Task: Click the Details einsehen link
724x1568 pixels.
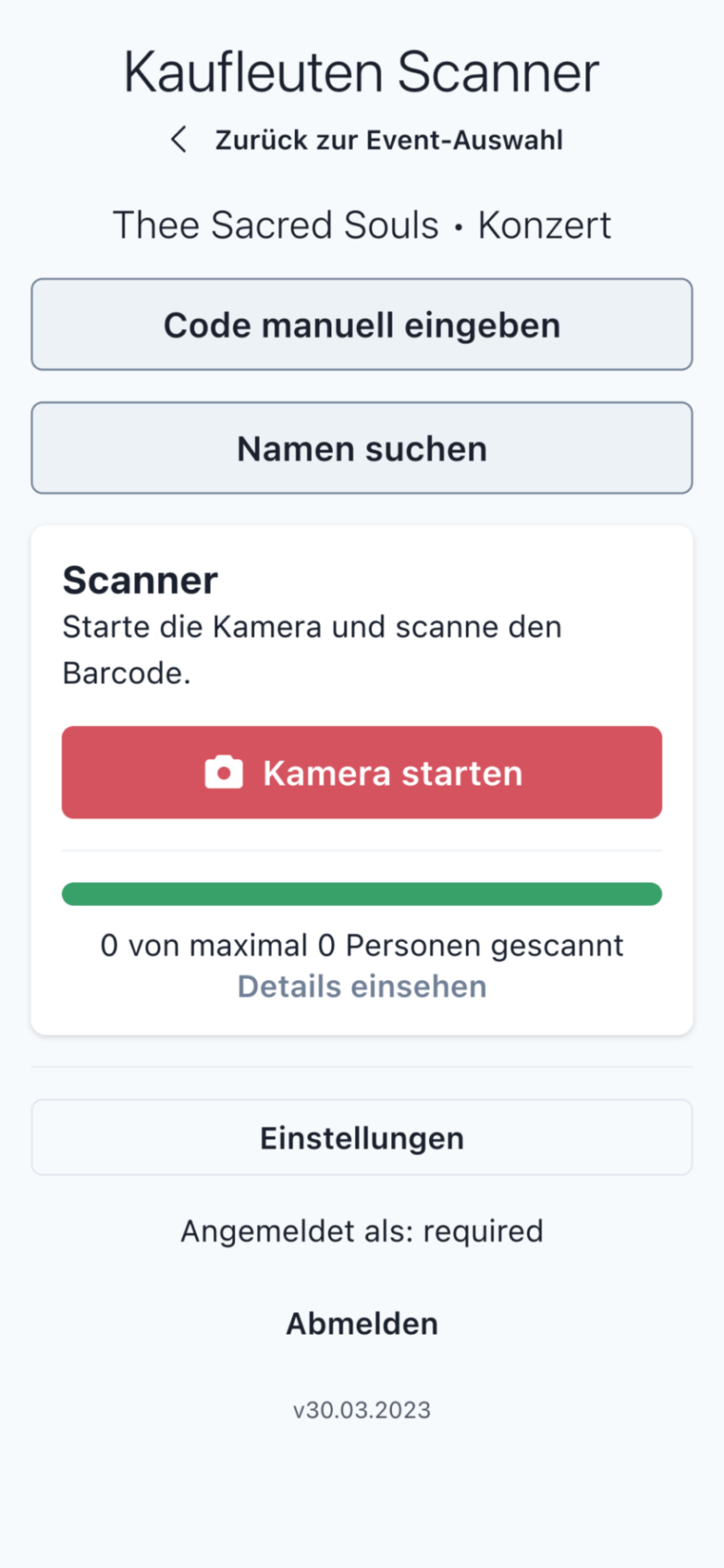Action: (x=361, y=986)
